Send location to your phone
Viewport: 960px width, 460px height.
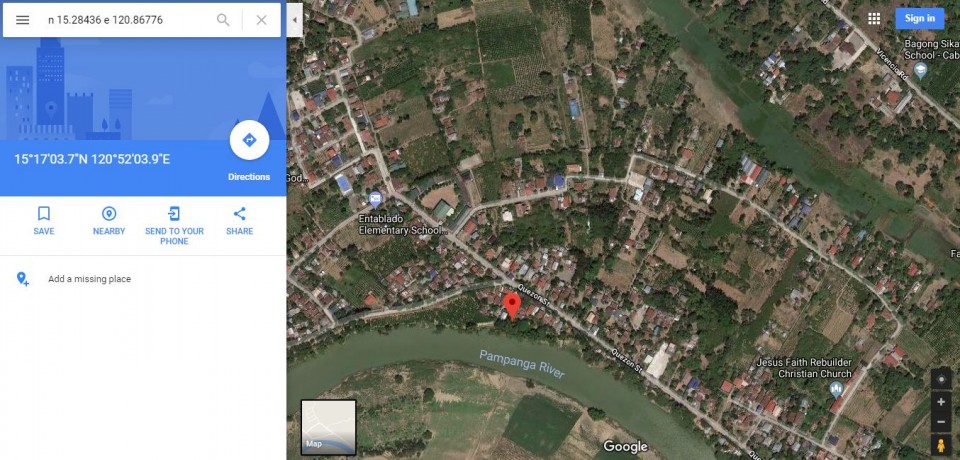[174, 224]
